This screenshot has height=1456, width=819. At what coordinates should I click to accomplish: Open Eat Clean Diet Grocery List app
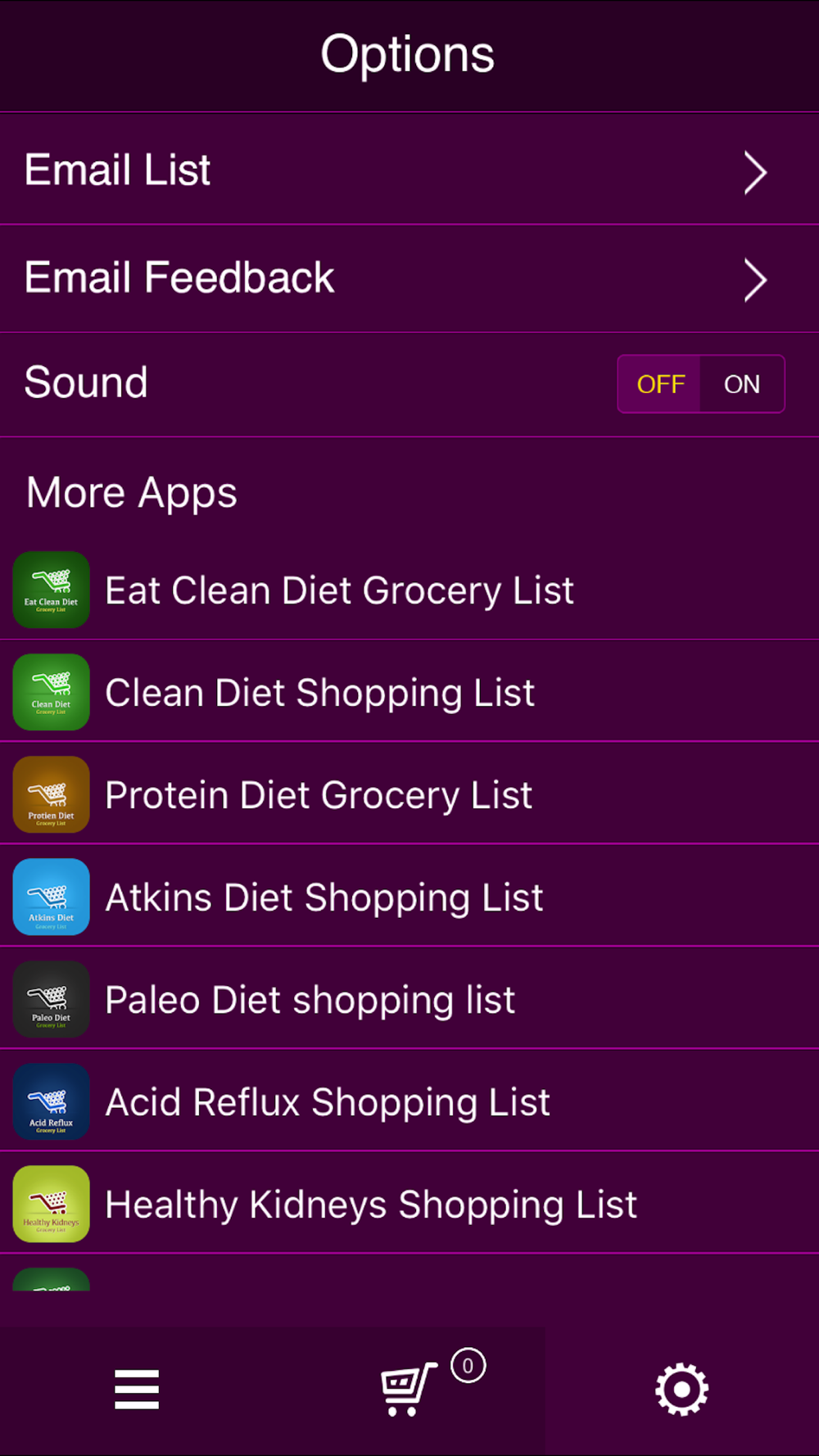(x=409, y=590)
